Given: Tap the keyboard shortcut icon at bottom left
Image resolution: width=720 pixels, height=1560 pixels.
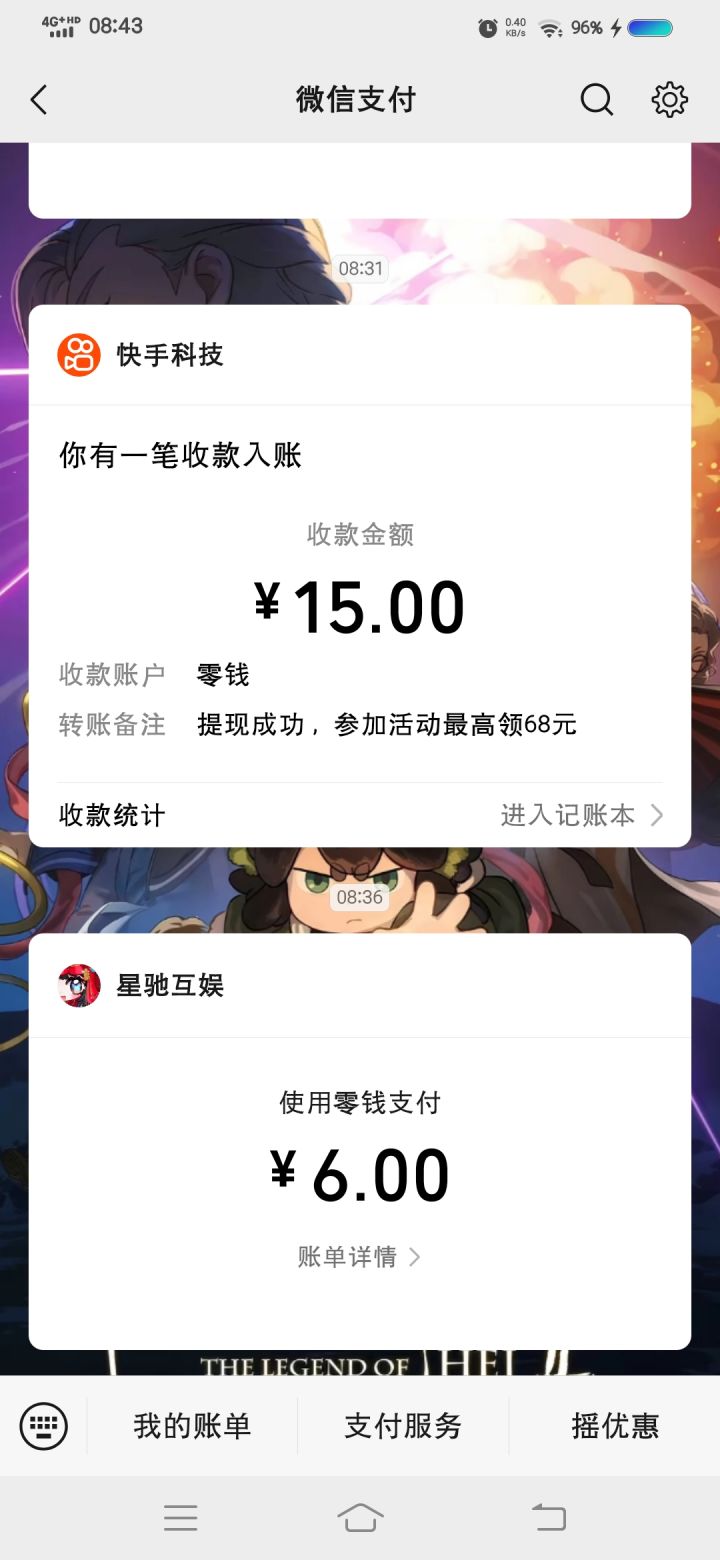Looking at the screenshot, I should point(42,1426).
